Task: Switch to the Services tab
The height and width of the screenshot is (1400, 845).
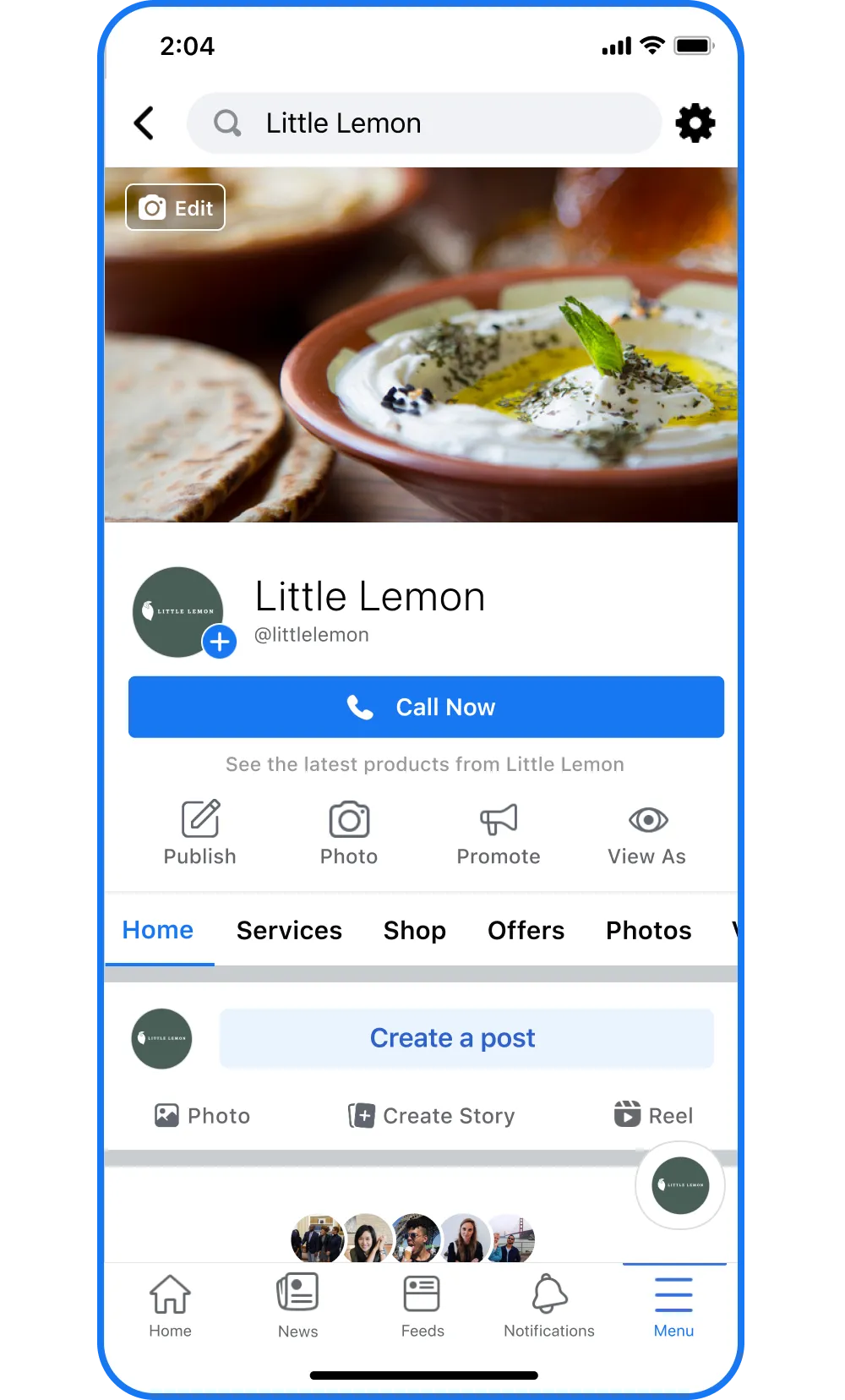Action: pos(289,930)
